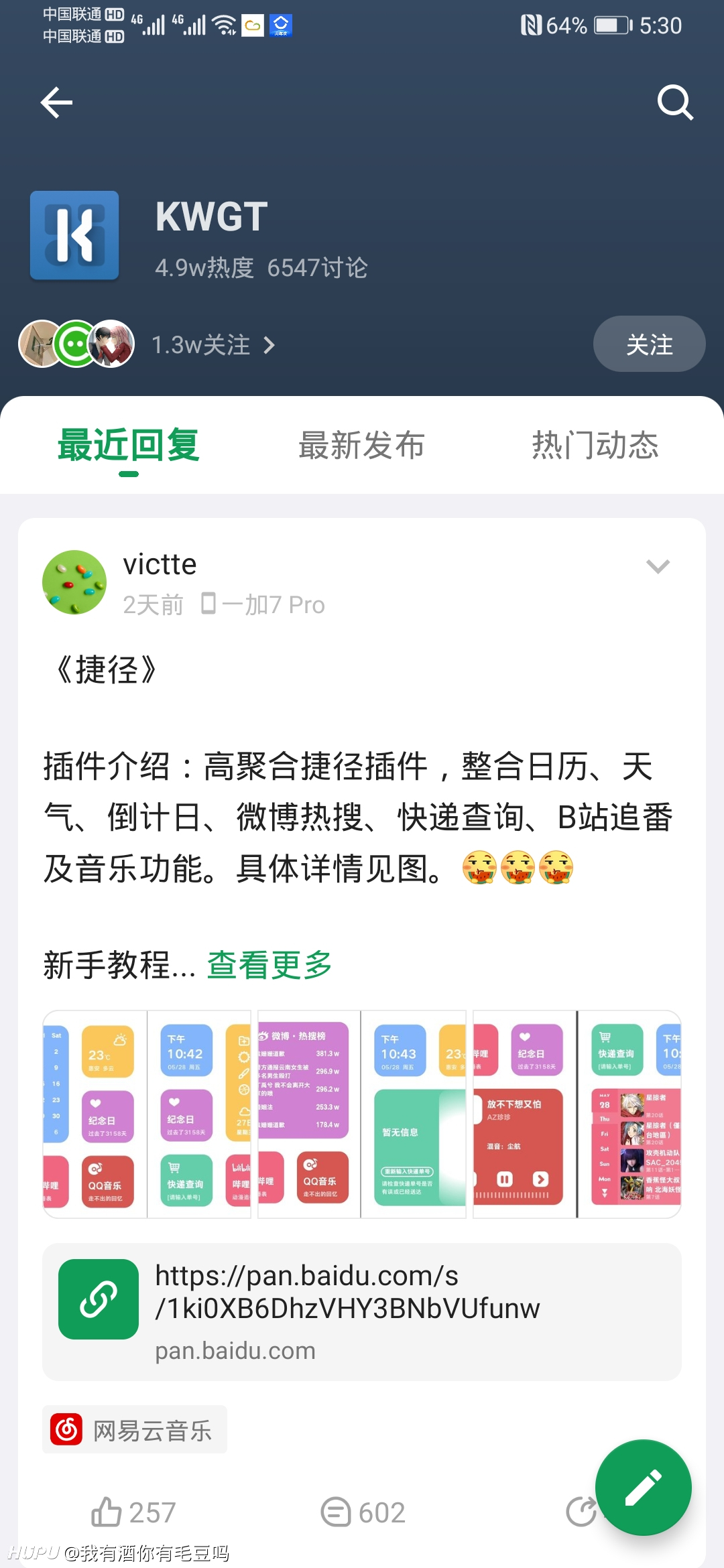Image resolution: width=724 pixels, height=1568 pixels.
Task: Open the 602 comments on the post
Action: click(x=363, y=1512)
